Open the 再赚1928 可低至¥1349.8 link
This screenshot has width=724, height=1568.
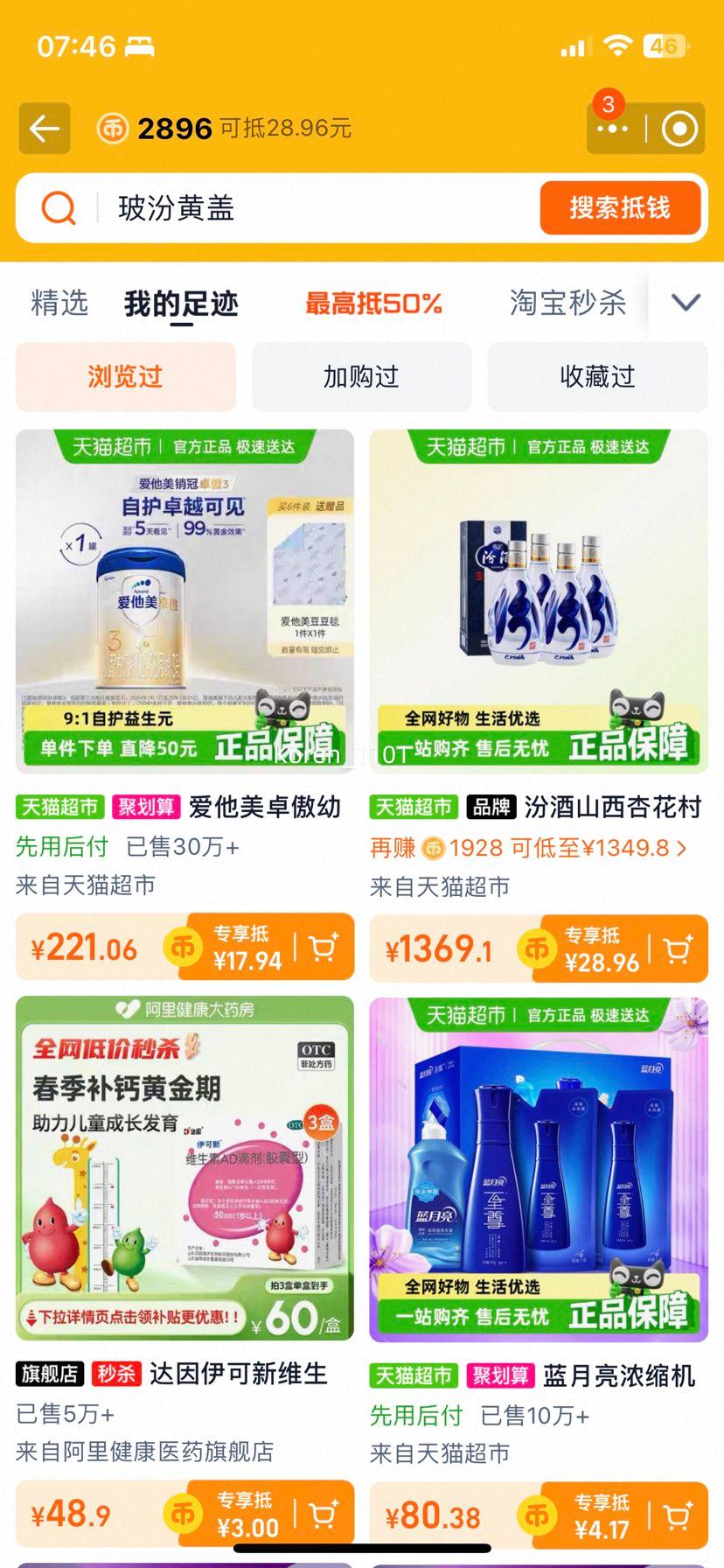point(528,848)
